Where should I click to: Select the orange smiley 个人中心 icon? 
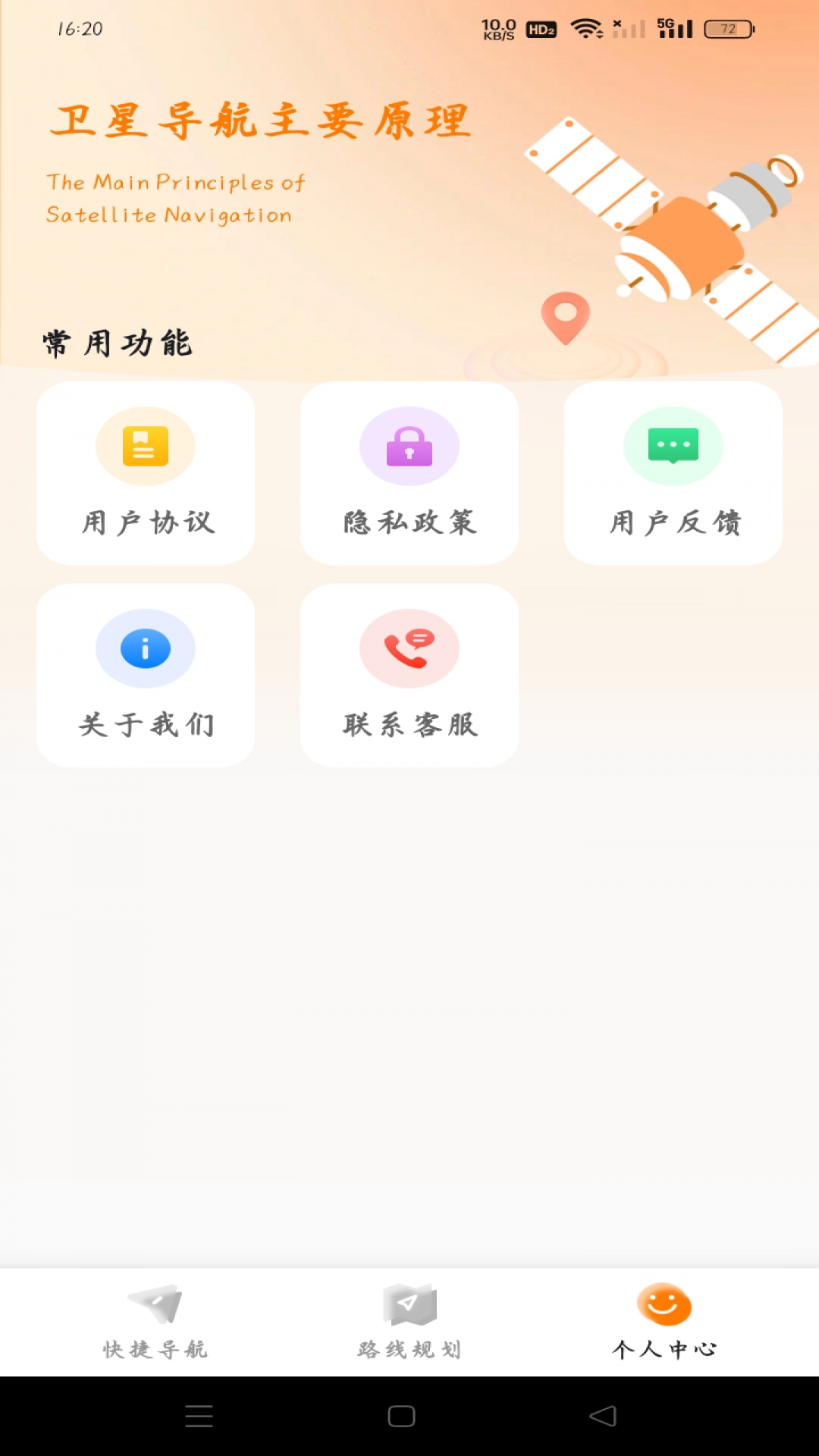(664, 1301)
